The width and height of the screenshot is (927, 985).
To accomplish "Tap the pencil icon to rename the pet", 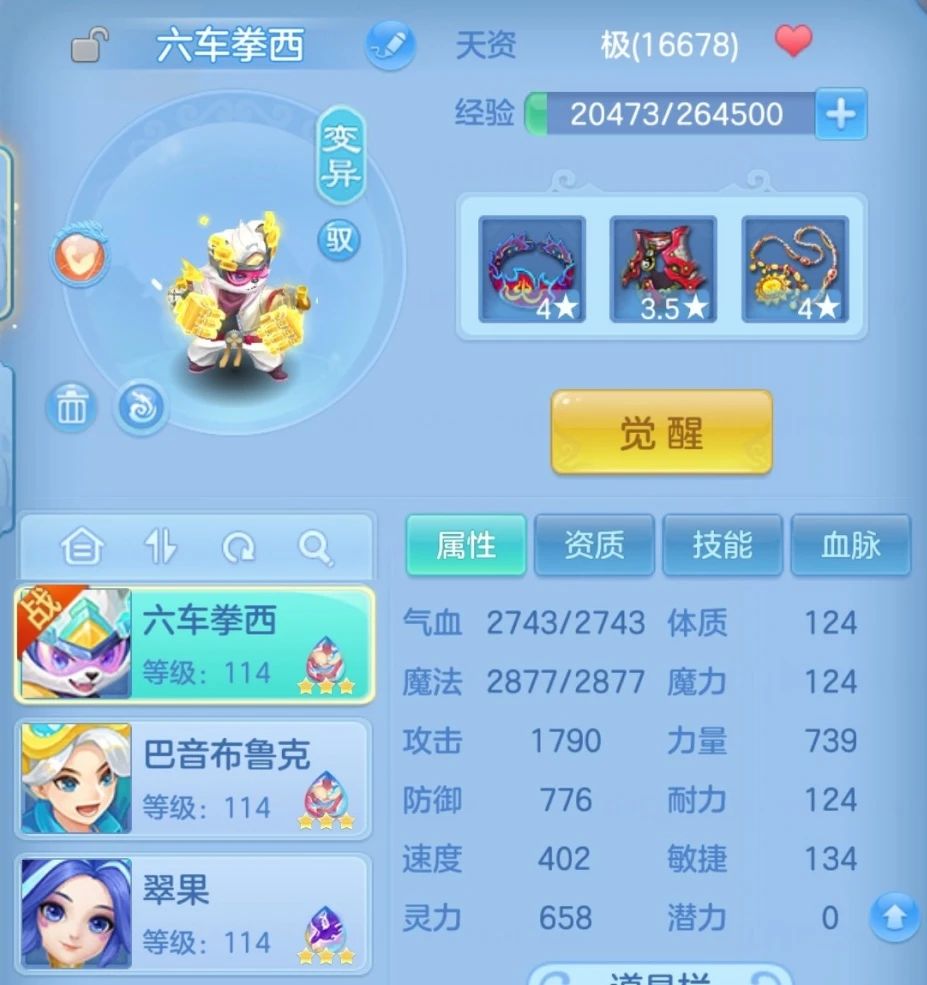I will point(389,45).
